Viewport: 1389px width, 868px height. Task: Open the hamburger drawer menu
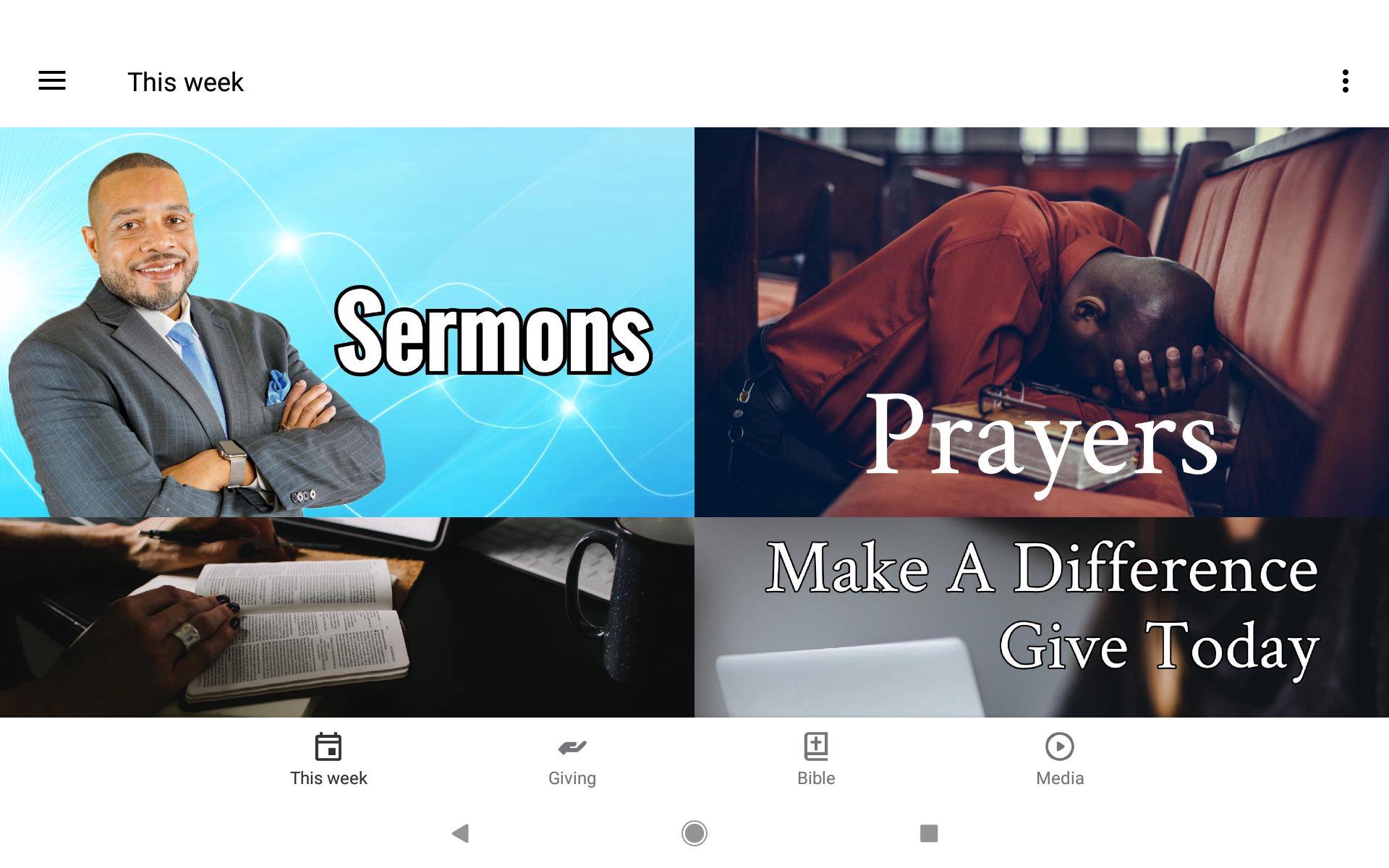[52, 81]
